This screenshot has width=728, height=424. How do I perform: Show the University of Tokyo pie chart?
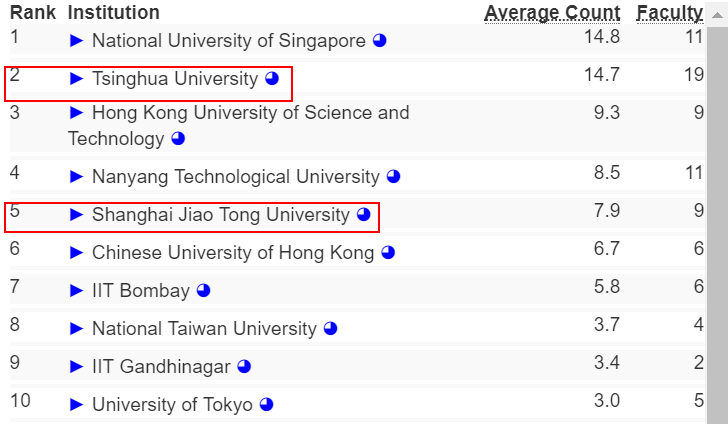[266, 405]
